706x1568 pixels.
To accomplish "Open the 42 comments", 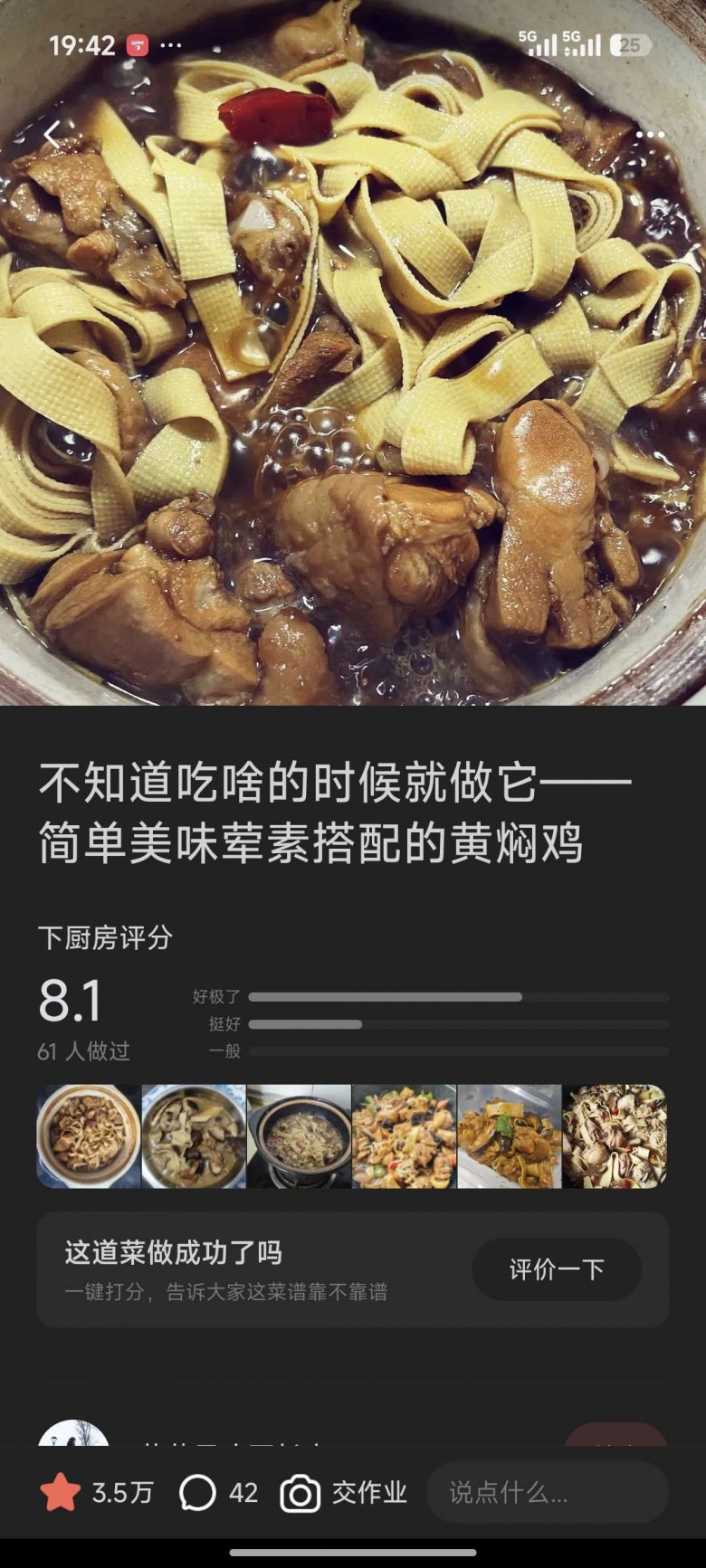I will click(219, 1492).
